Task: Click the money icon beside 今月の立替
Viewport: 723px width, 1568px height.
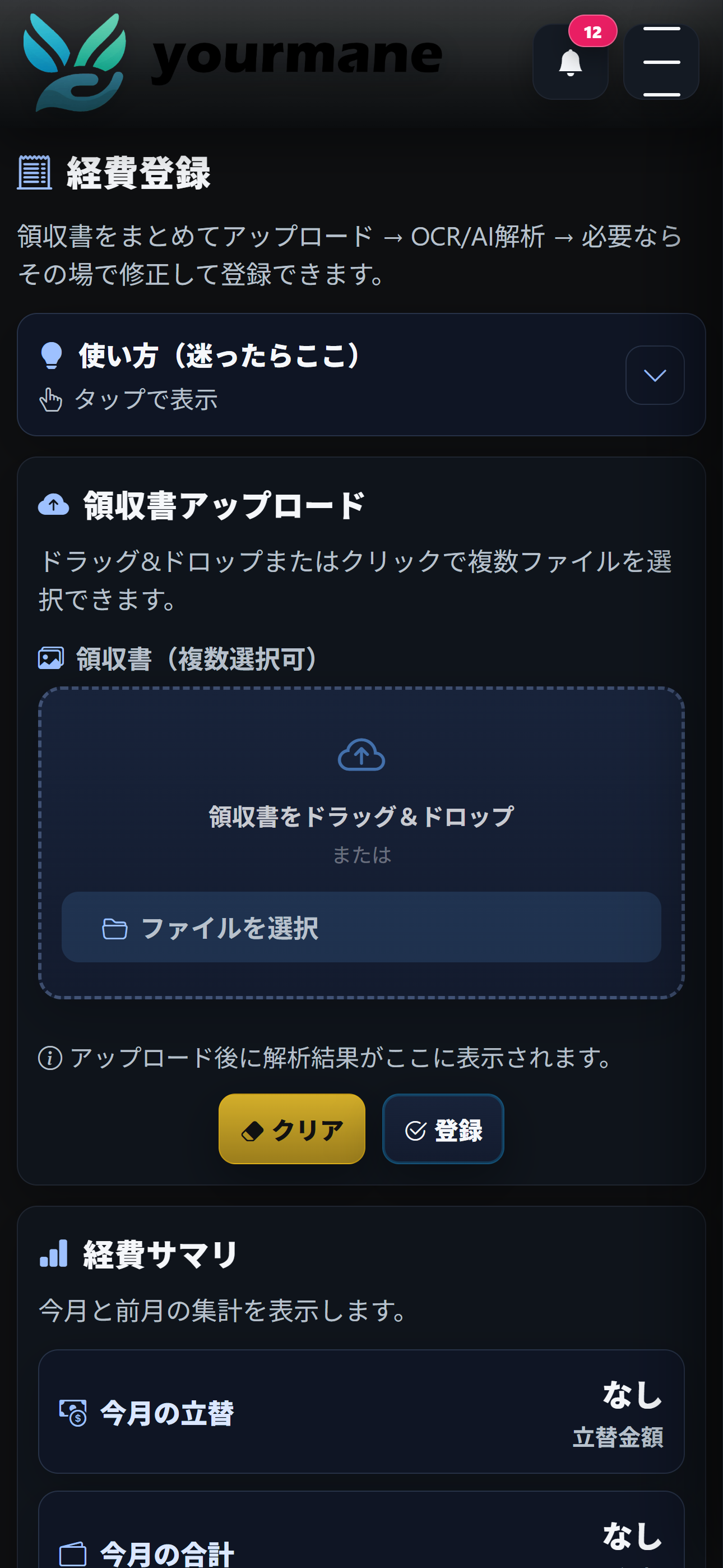Action: (73, 1412)
